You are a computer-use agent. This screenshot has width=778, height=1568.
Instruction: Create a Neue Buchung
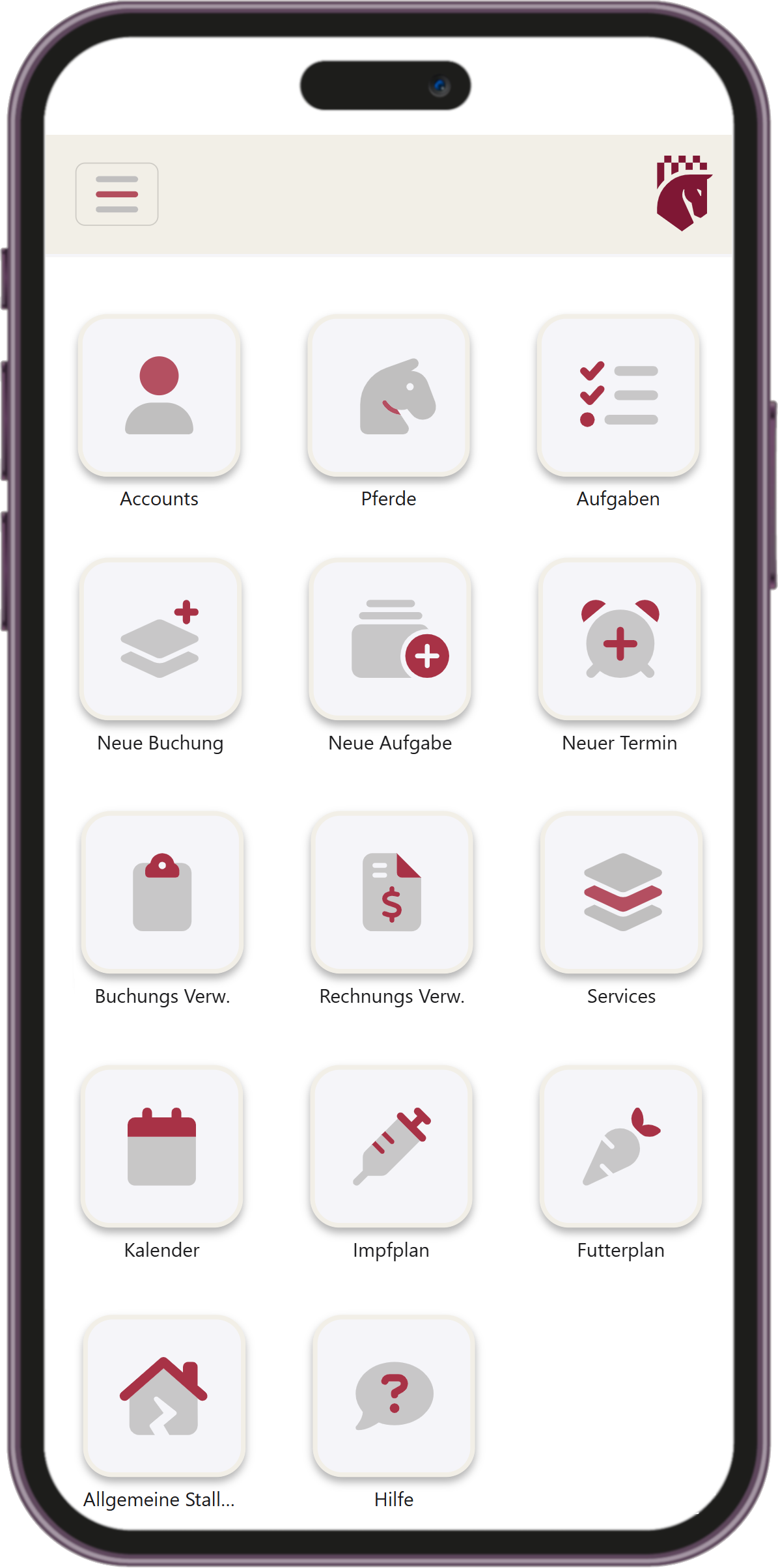(x=160, y=639)
